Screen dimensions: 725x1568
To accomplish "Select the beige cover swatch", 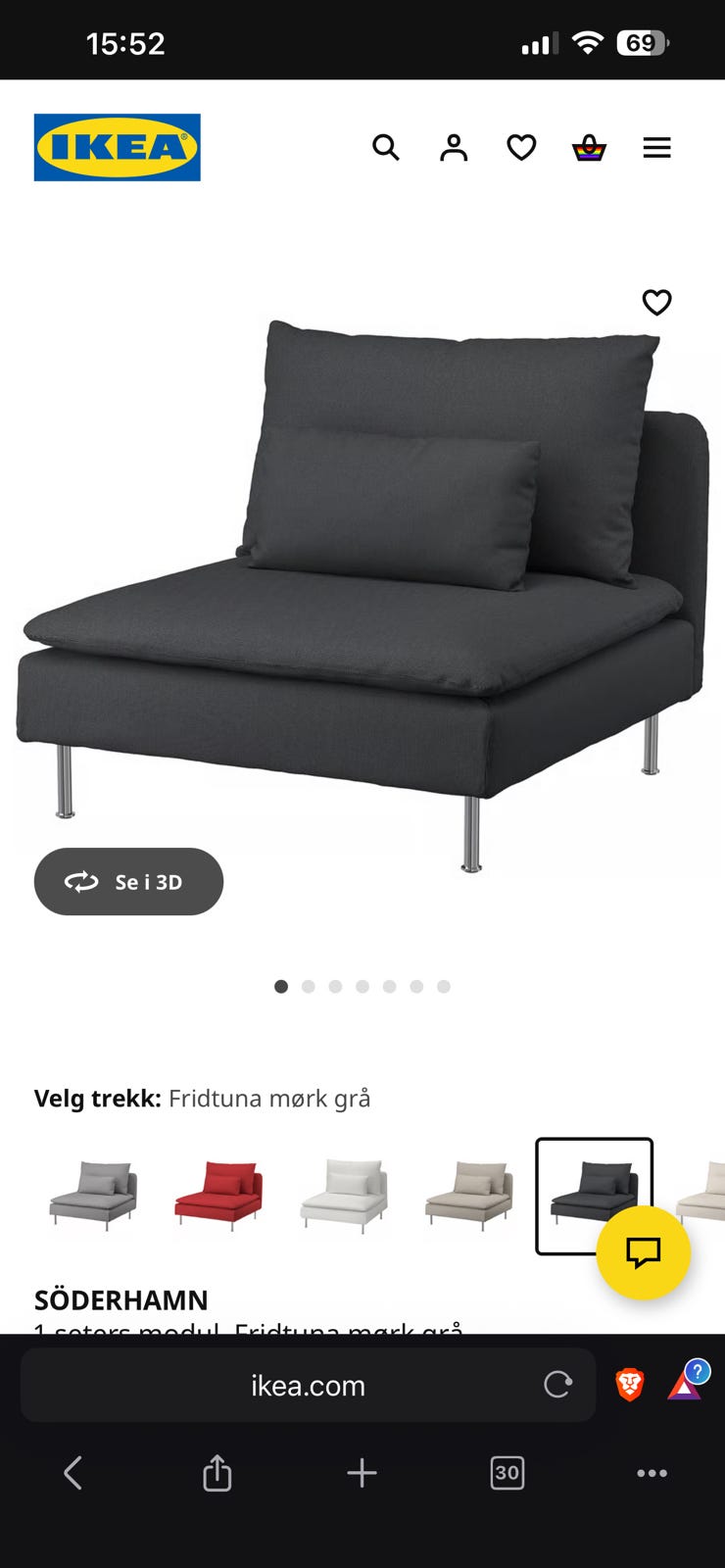I will [x=469, y=1194].
